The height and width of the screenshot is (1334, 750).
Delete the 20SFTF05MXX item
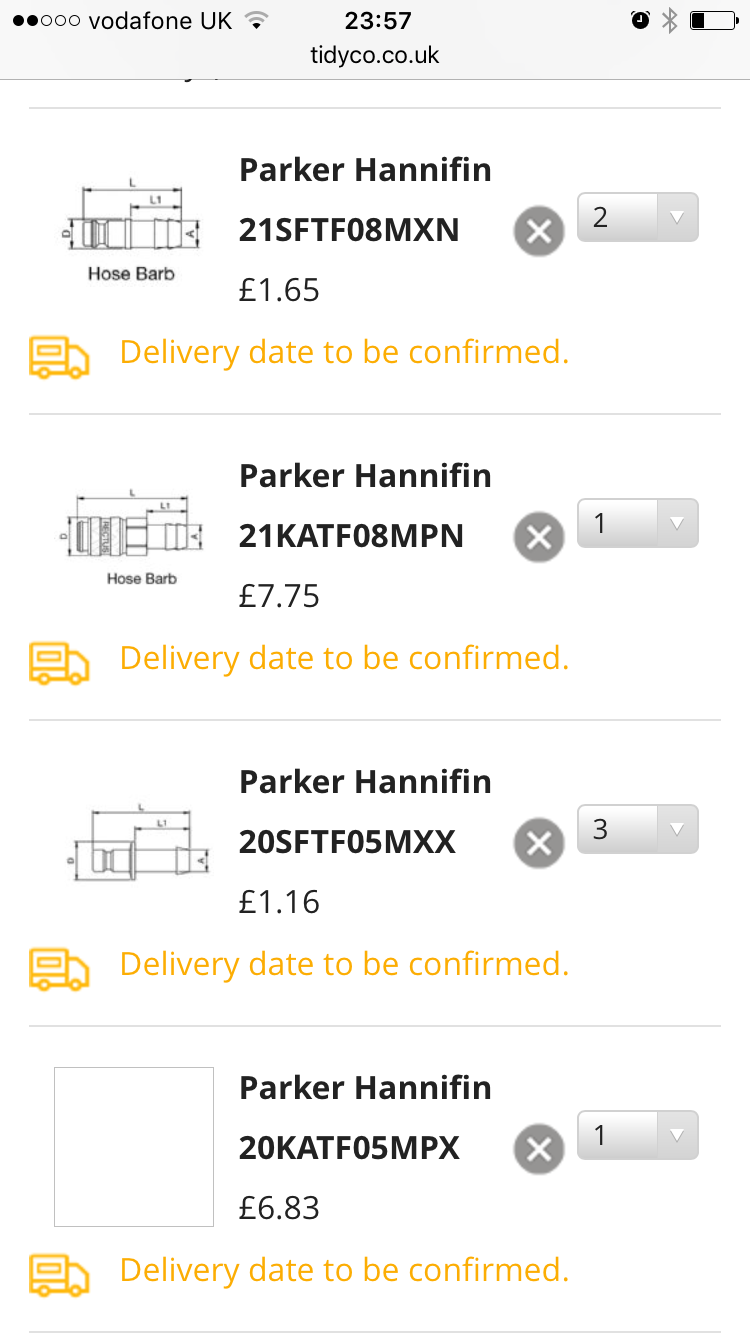tap(539, 844)
